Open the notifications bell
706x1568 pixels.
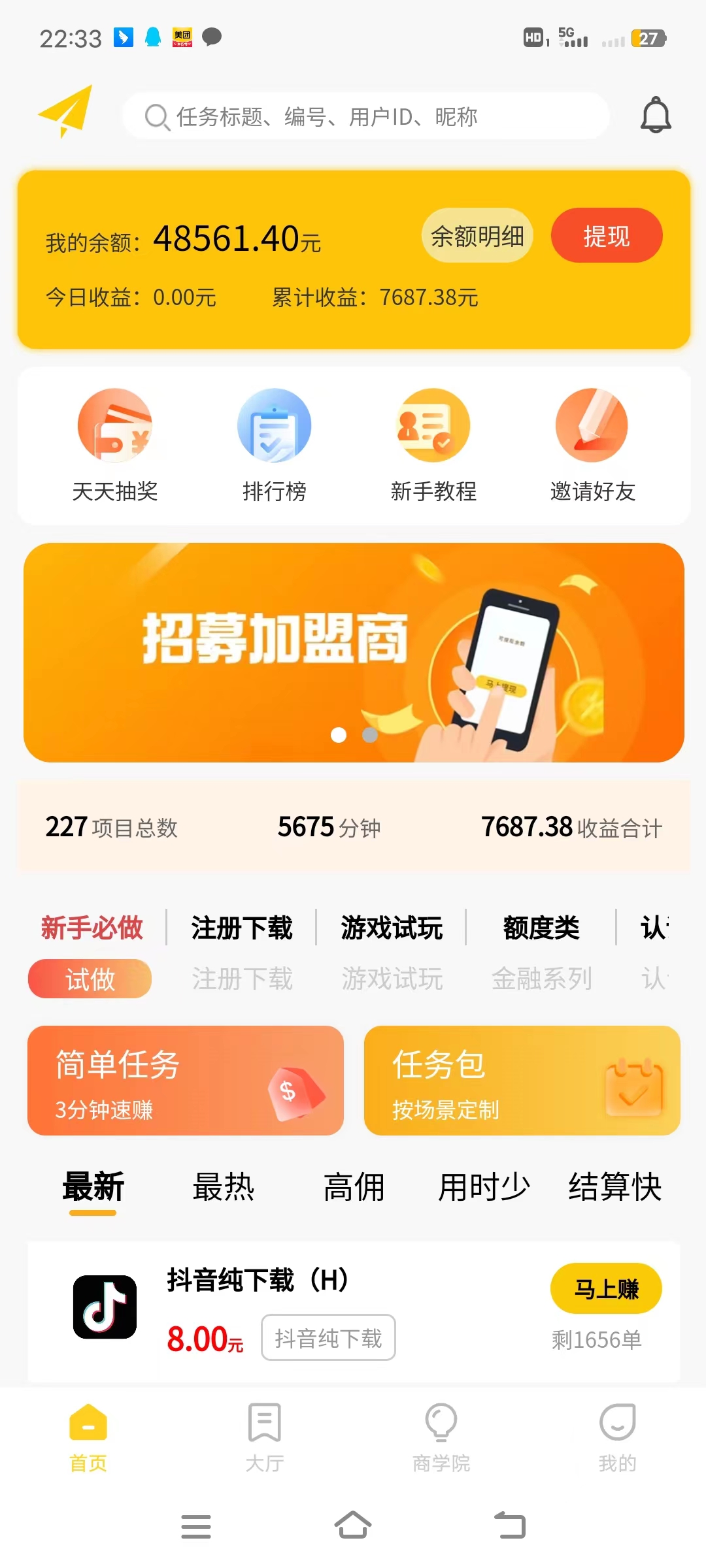tap(655, 116)
